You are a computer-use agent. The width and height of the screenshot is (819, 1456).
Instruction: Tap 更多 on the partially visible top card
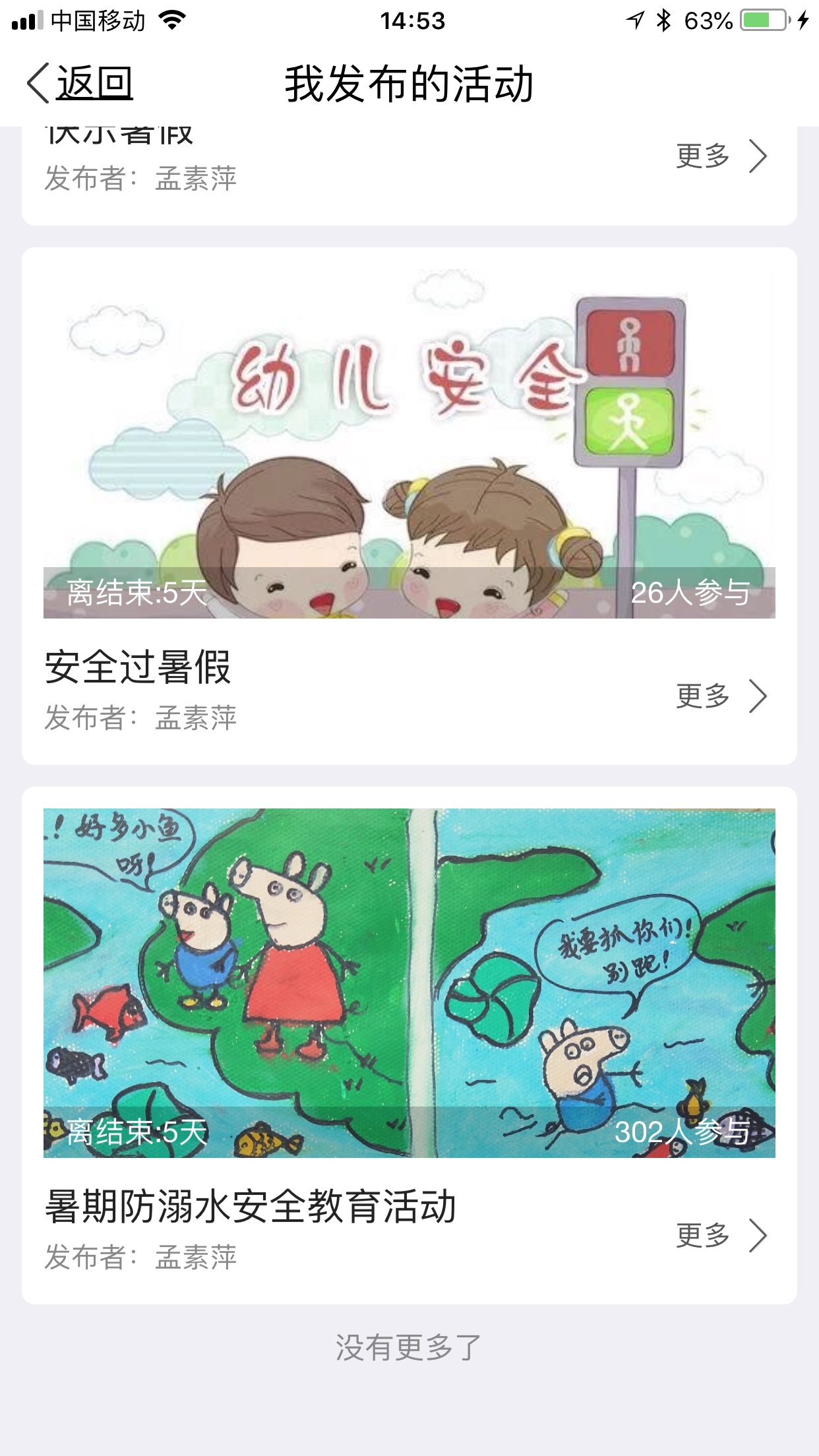point(721,156)
